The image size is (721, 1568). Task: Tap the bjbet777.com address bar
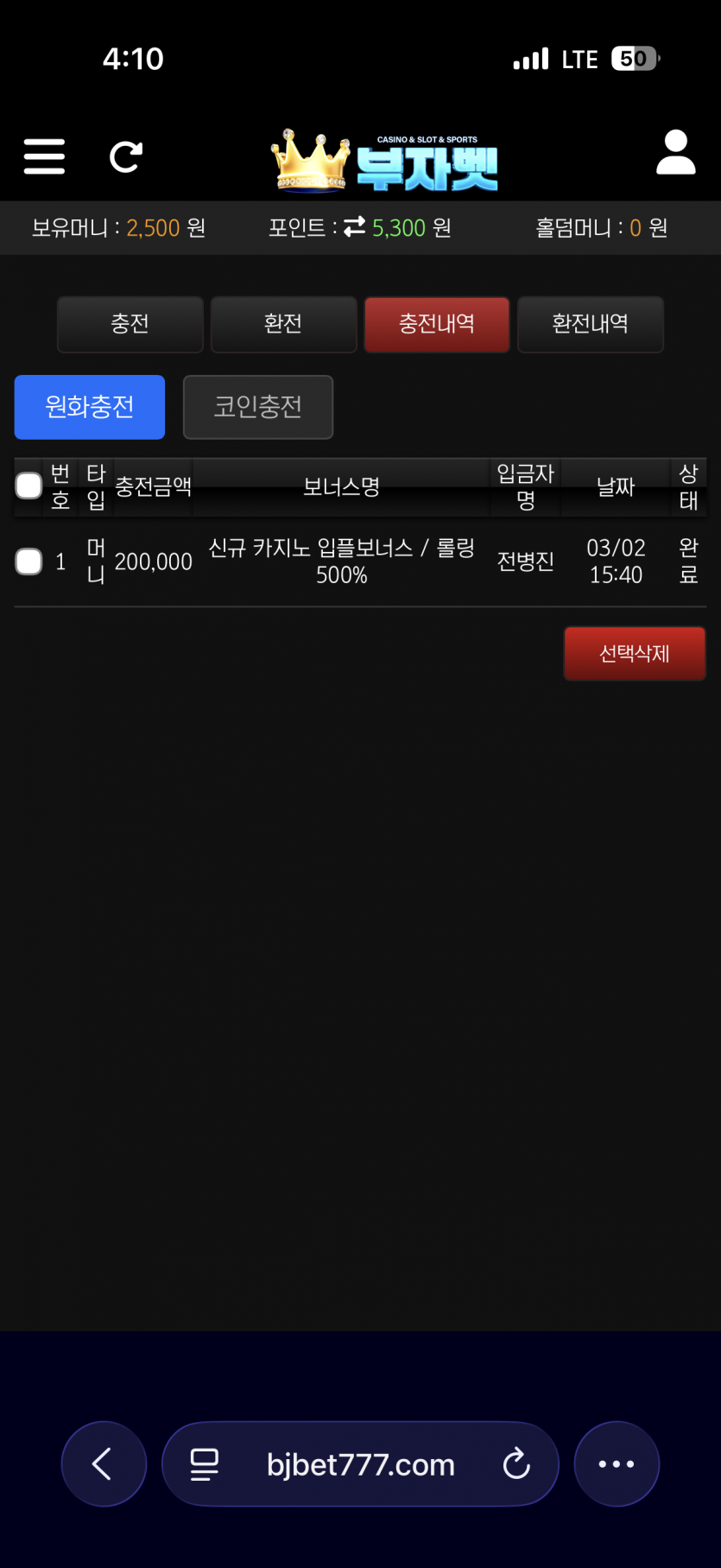[x=360, y=1463]
